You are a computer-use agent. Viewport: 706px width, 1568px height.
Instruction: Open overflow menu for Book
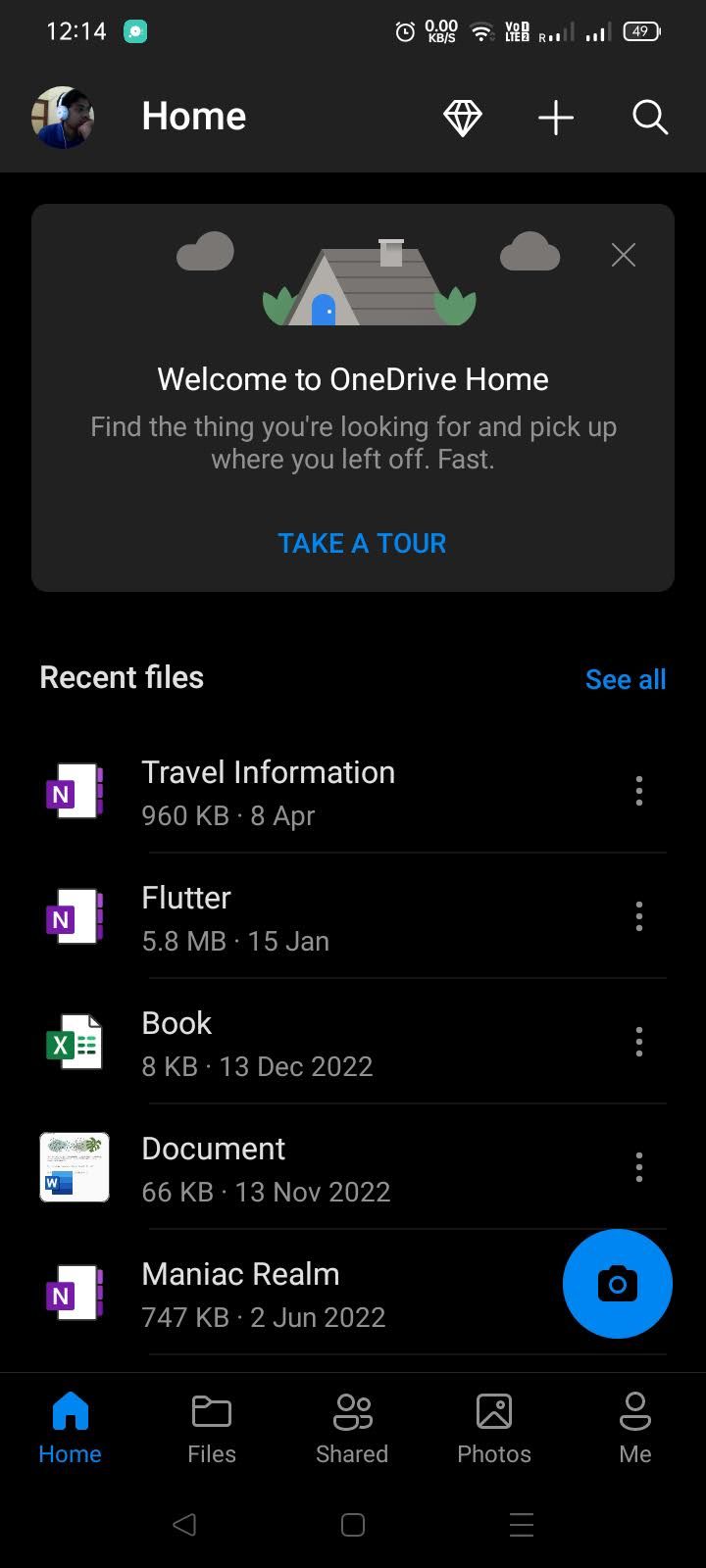638,1042
